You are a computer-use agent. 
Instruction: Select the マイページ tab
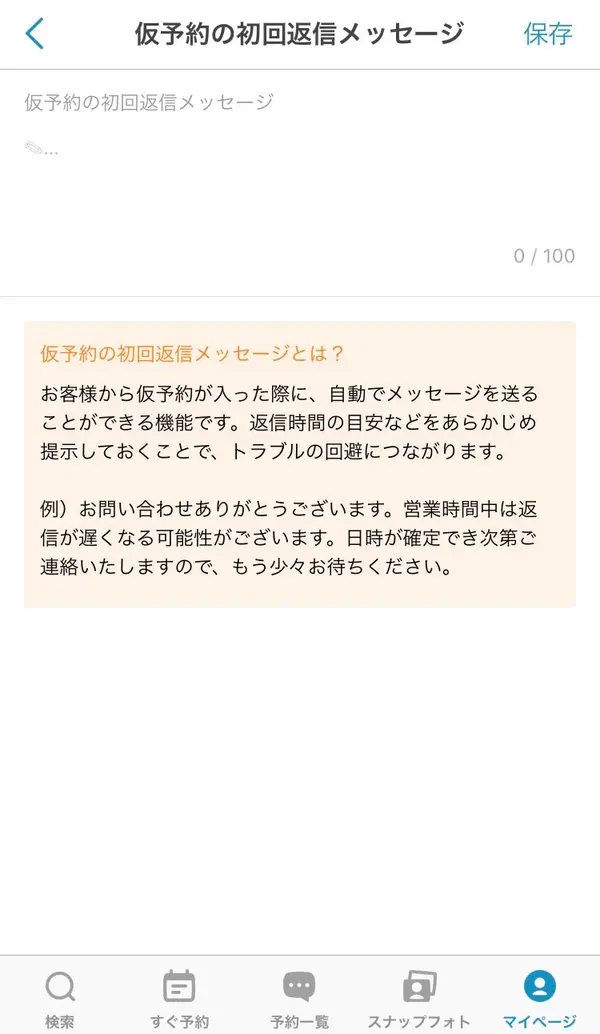pos(539,998)
